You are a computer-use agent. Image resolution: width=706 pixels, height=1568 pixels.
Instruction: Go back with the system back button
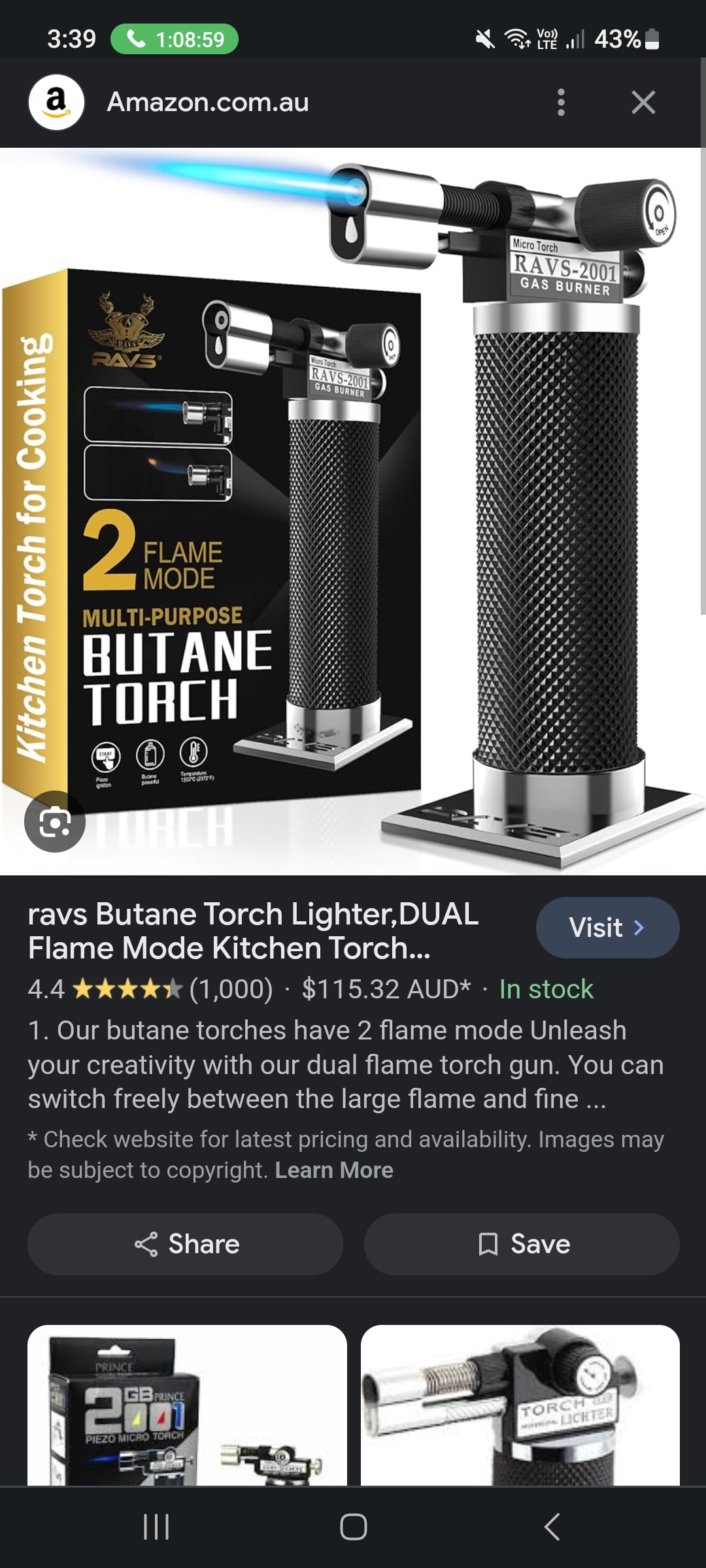coord(552,1527)
